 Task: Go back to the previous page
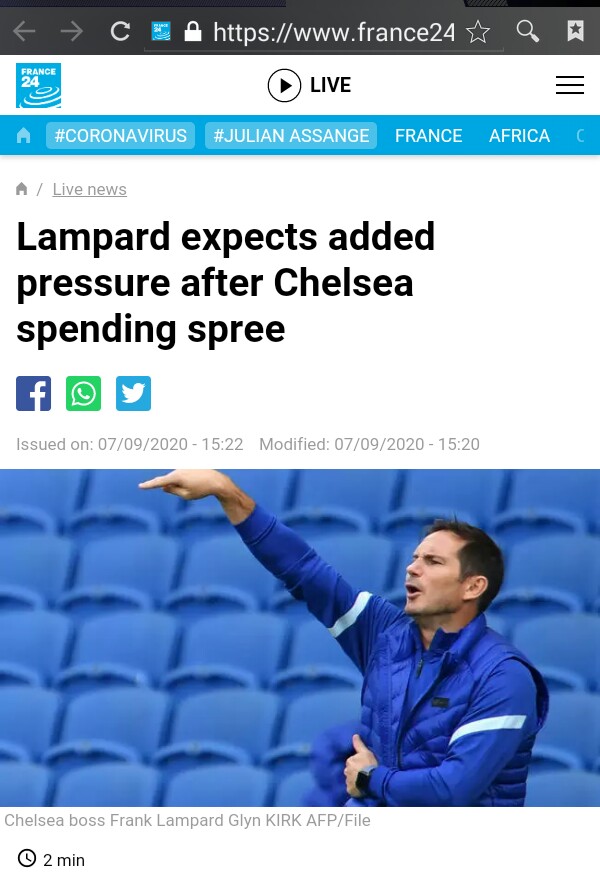(24, 31)
